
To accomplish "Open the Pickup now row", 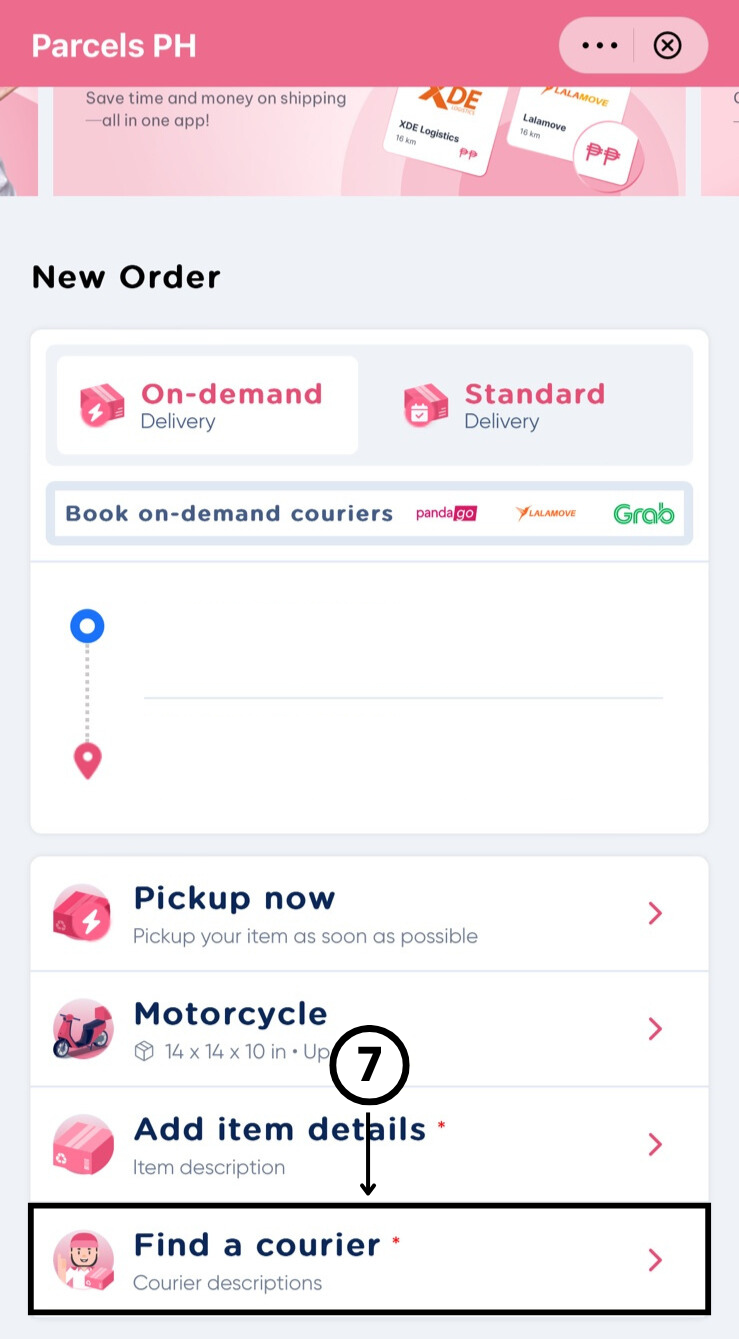I will (x=368, y=913).
